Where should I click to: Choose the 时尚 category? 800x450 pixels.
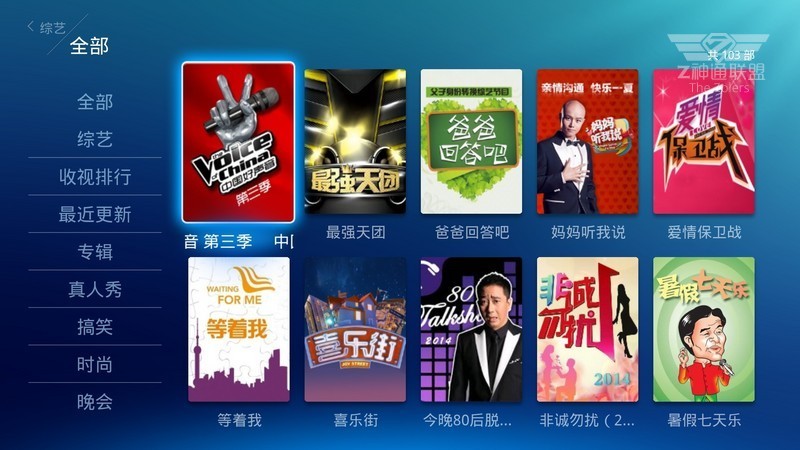pyautogui.click(x=95, y=365)
